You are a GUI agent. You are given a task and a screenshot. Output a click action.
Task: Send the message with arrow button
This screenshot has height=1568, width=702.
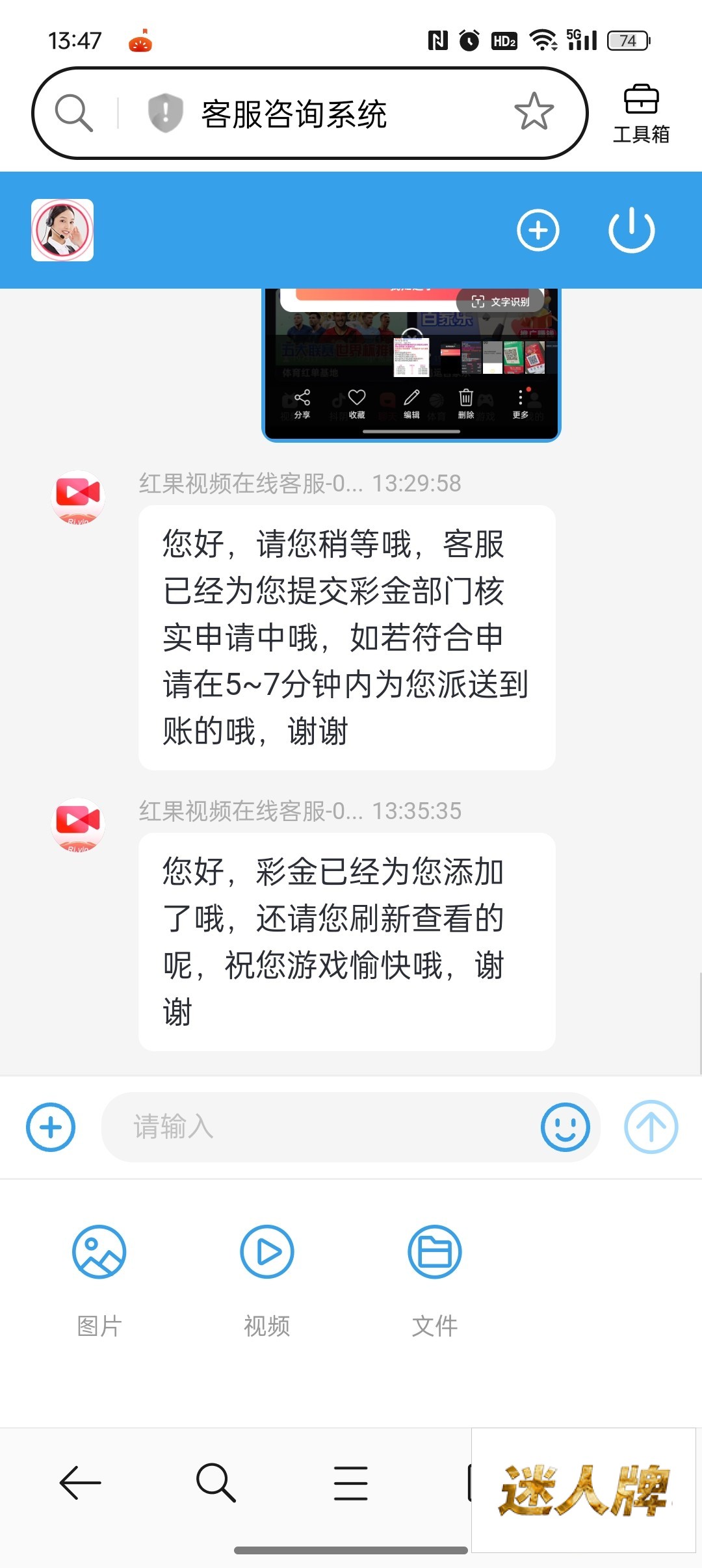pyautogui.click(x=651, y=1127)
